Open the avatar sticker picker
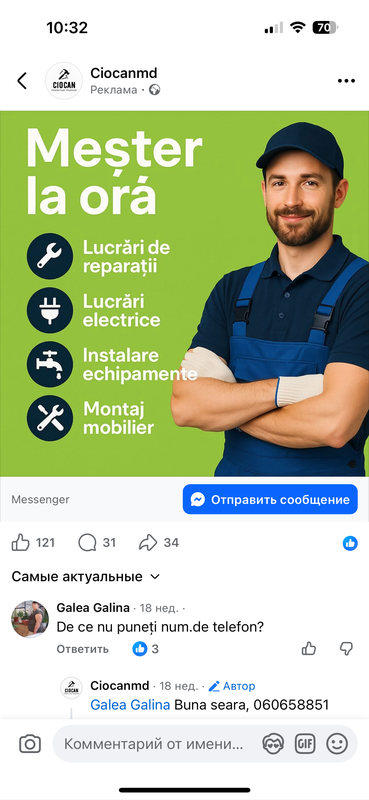 tap(273, 744)
